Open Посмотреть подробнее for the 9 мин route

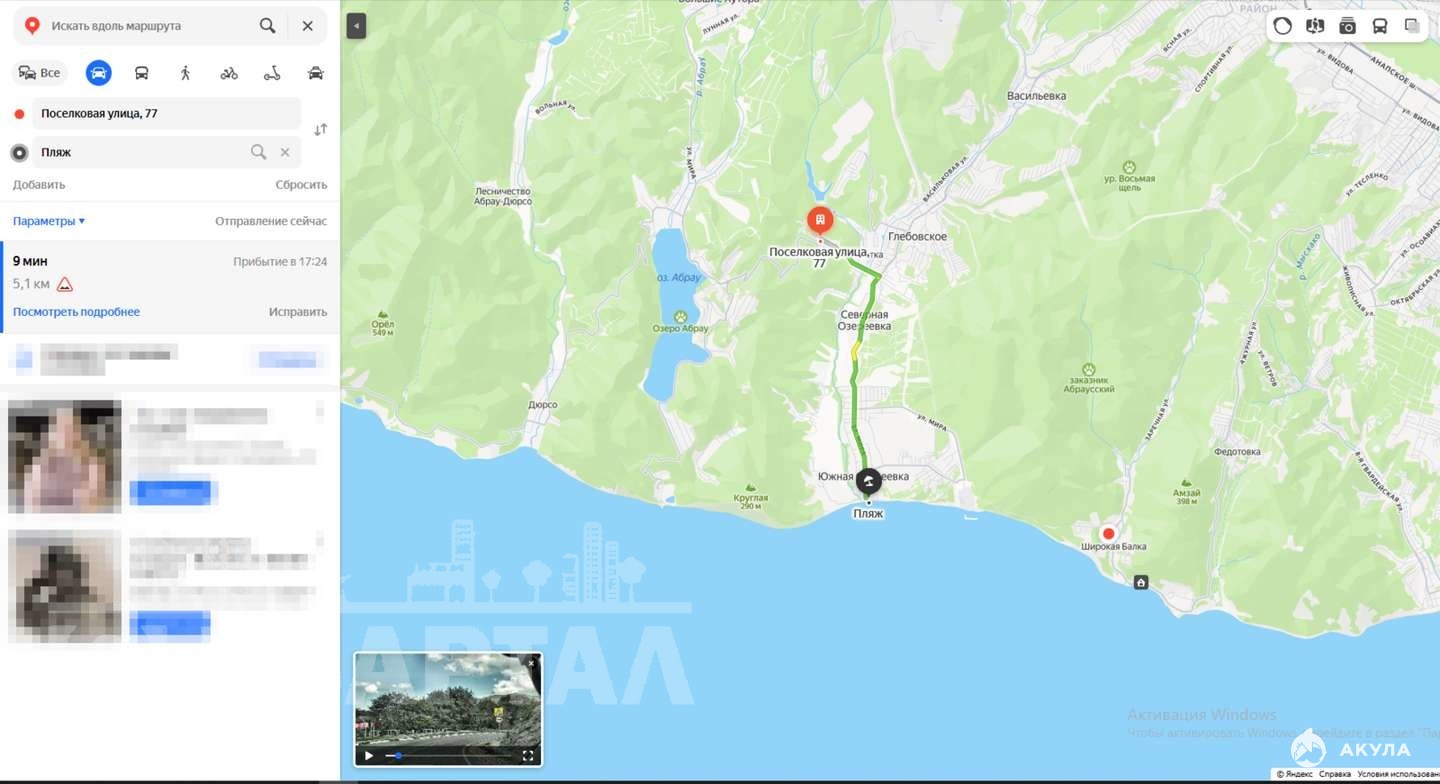pos(76,312)
